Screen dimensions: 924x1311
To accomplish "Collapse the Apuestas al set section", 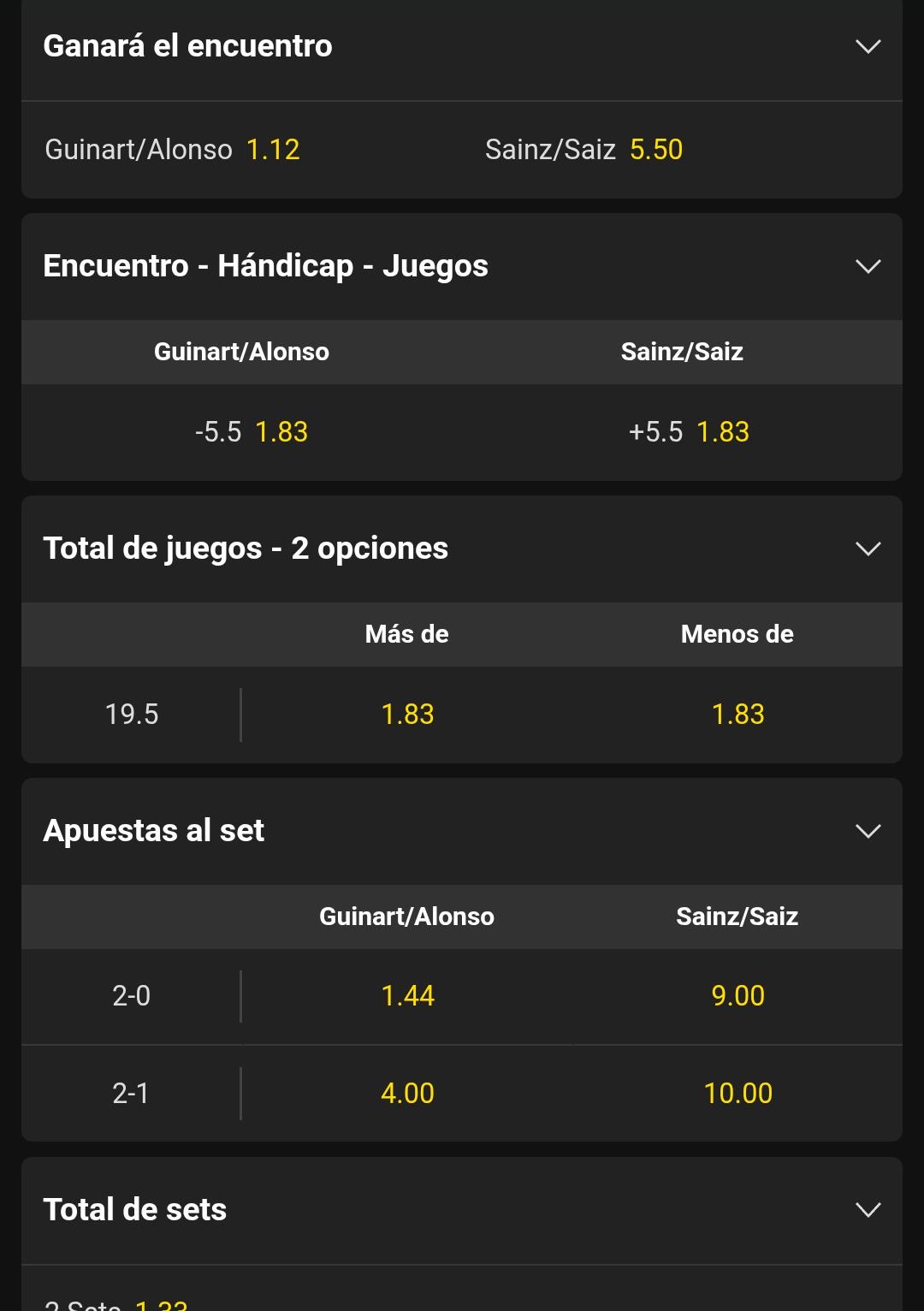I will (868, 831).
